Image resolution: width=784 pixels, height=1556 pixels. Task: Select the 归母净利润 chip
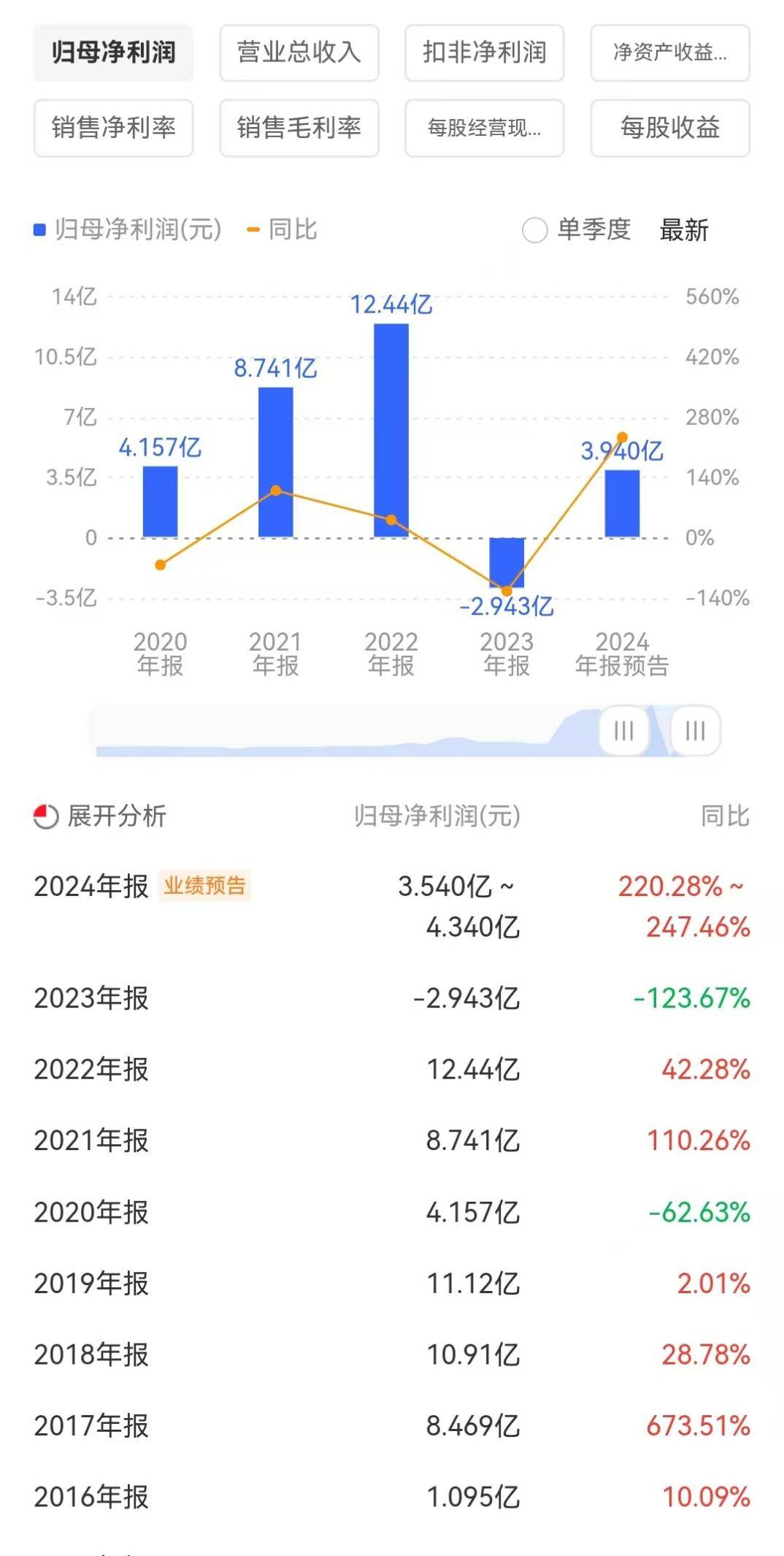(x=113, y=53)
